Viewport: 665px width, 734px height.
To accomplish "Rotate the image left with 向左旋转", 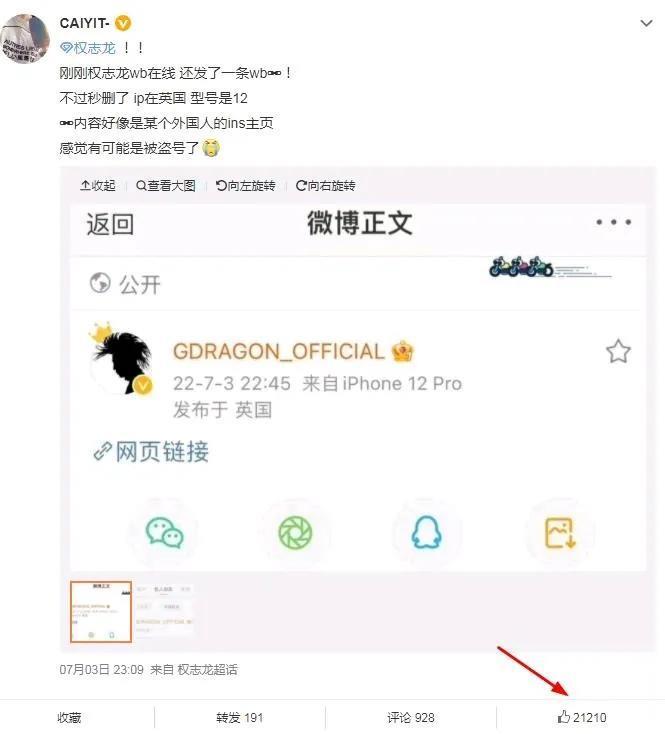I will pos(243,186).
